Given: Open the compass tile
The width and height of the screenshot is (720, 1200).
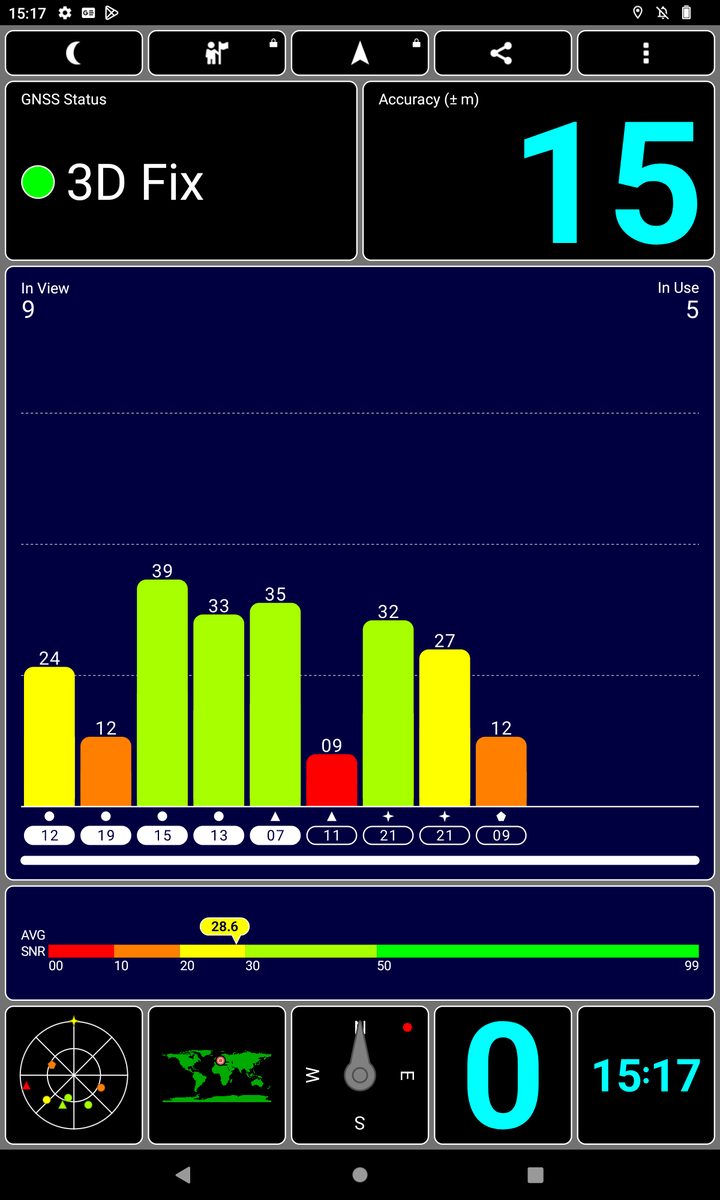Looking at the screenshot, I should point(360,1075).
